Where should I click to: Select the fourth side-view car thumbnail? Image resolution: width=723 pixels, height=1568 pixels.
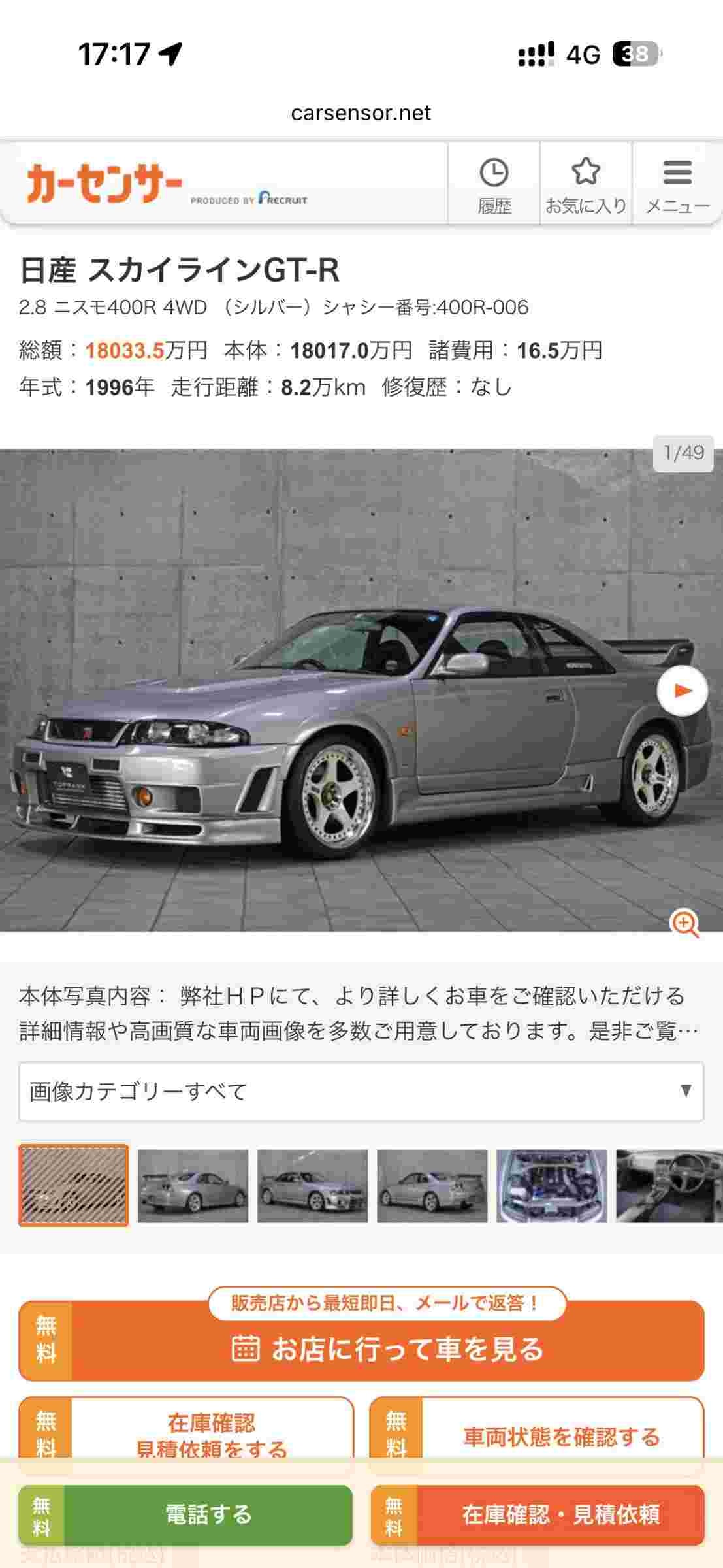click(x=432, y=1186)
